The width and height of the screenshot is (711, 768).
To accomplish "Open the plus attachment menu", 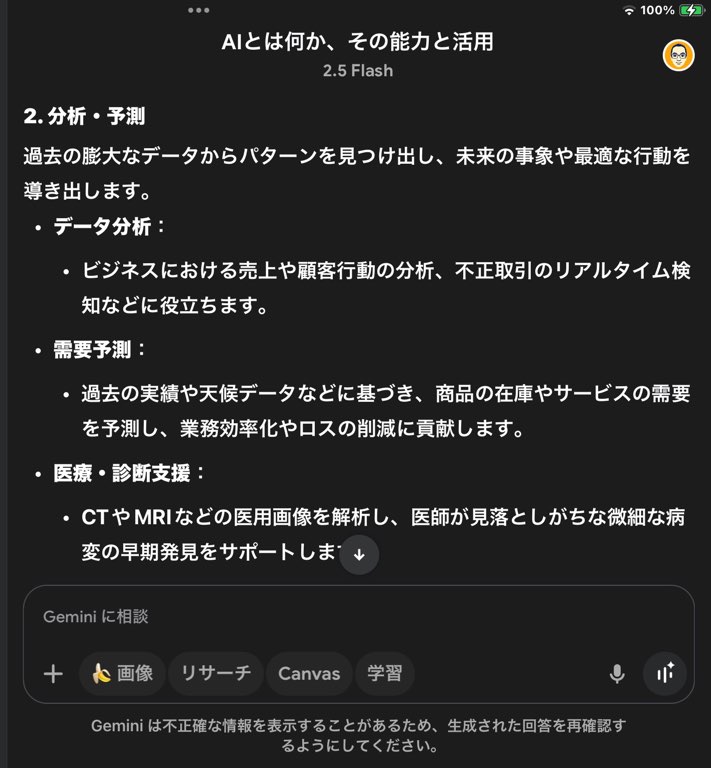I will point(53,674).
